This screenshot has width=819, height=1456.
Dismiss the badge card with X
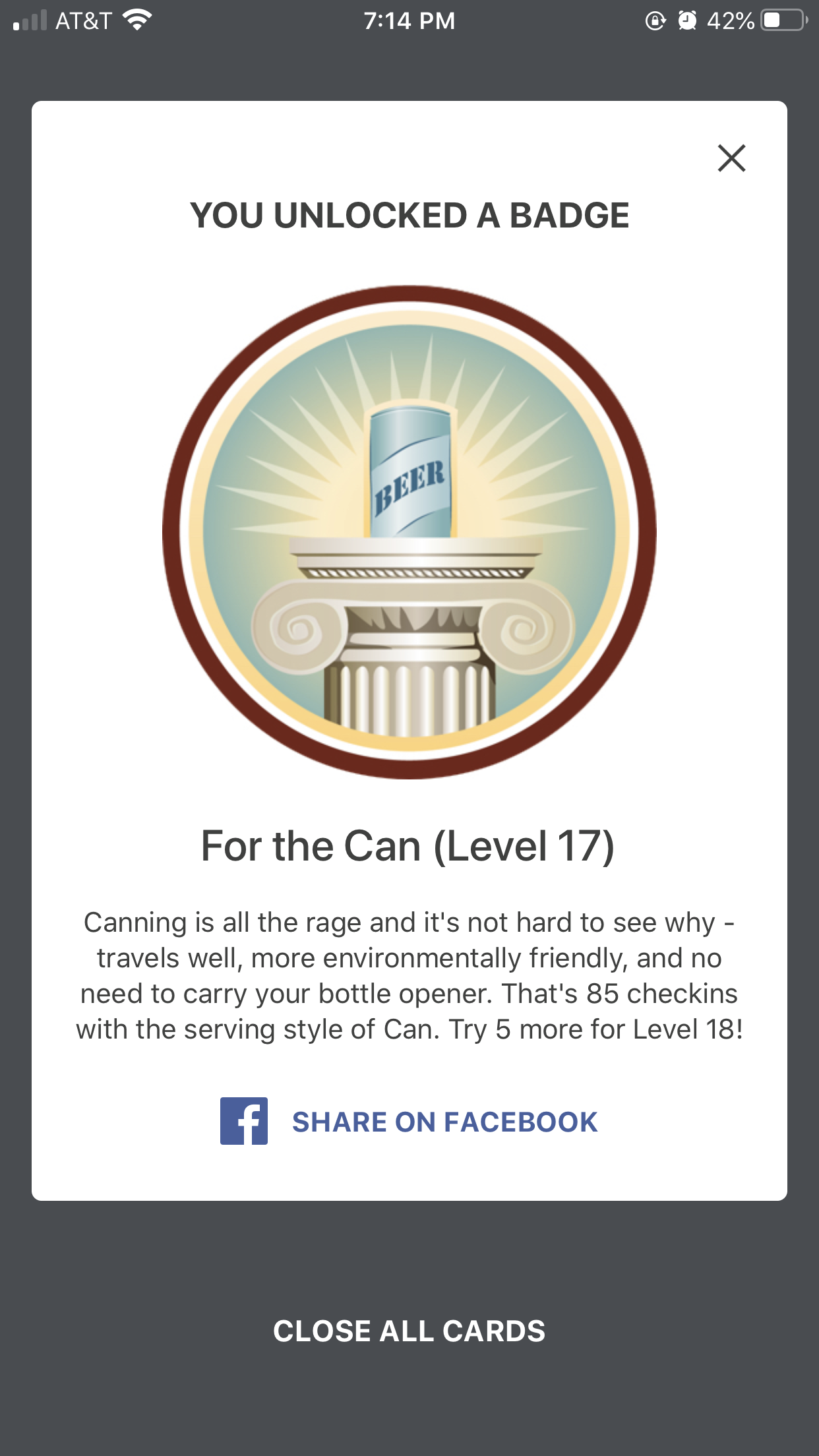pyautogui.click(x=731, y=158)
